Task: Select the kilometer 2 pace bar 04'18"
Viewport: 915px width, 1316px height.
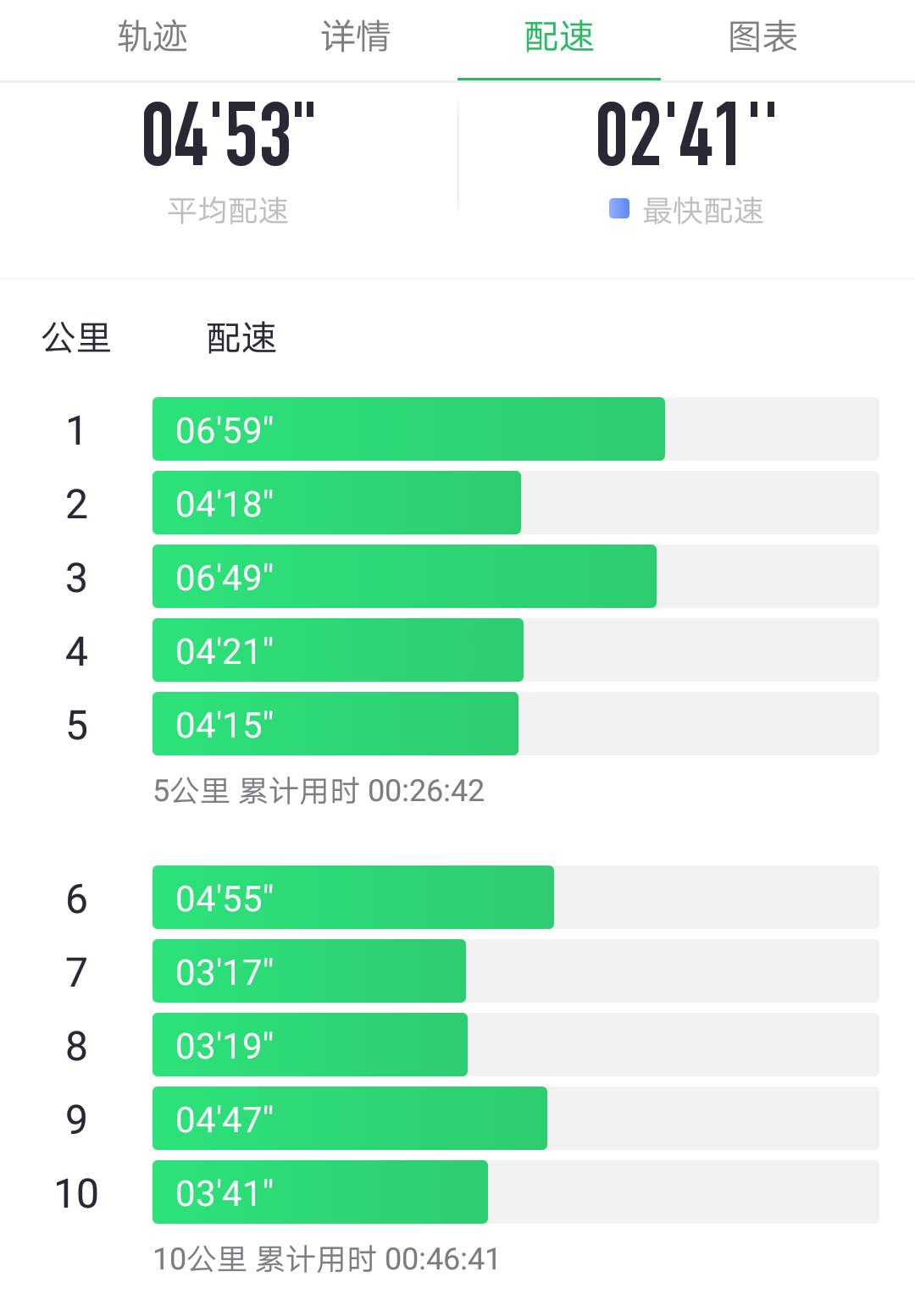Action: click(336, 503)
